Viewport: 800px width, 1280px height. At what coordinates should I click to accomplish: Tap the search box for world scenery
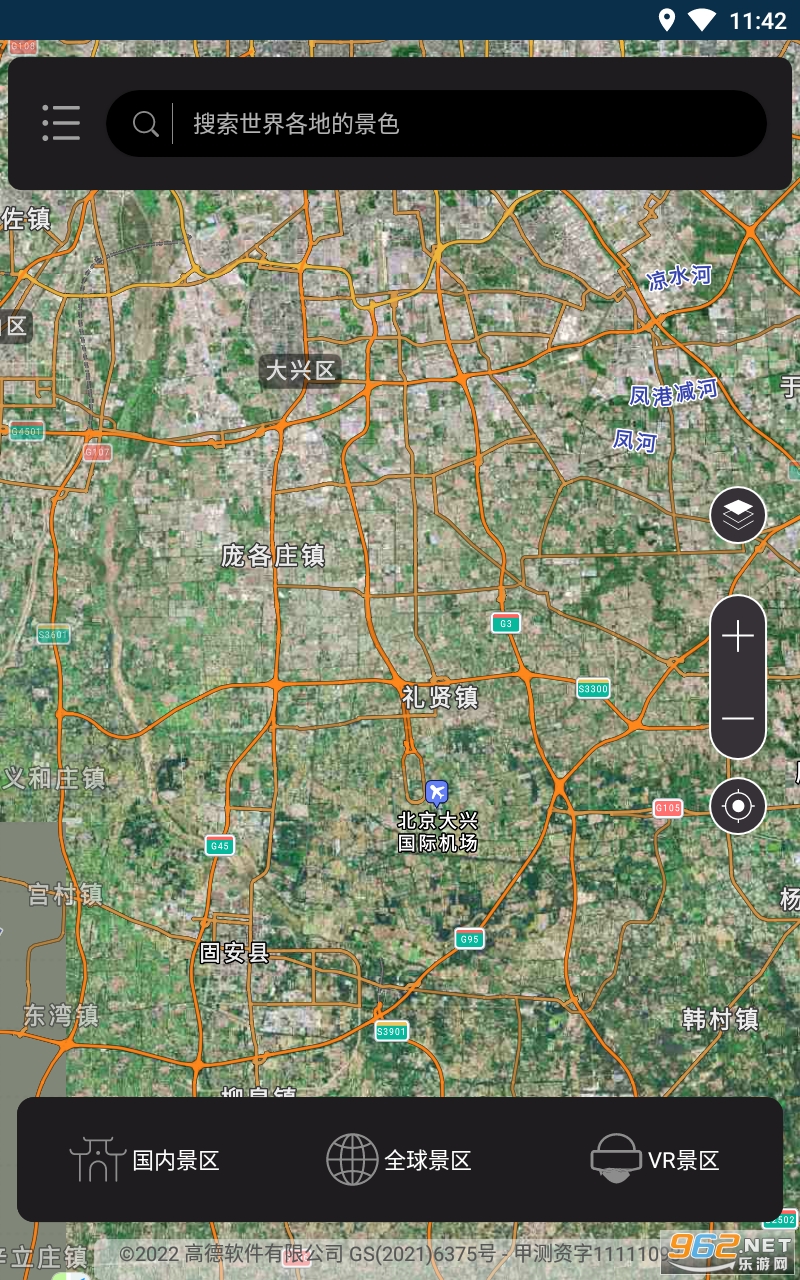[x=436, y=123]
